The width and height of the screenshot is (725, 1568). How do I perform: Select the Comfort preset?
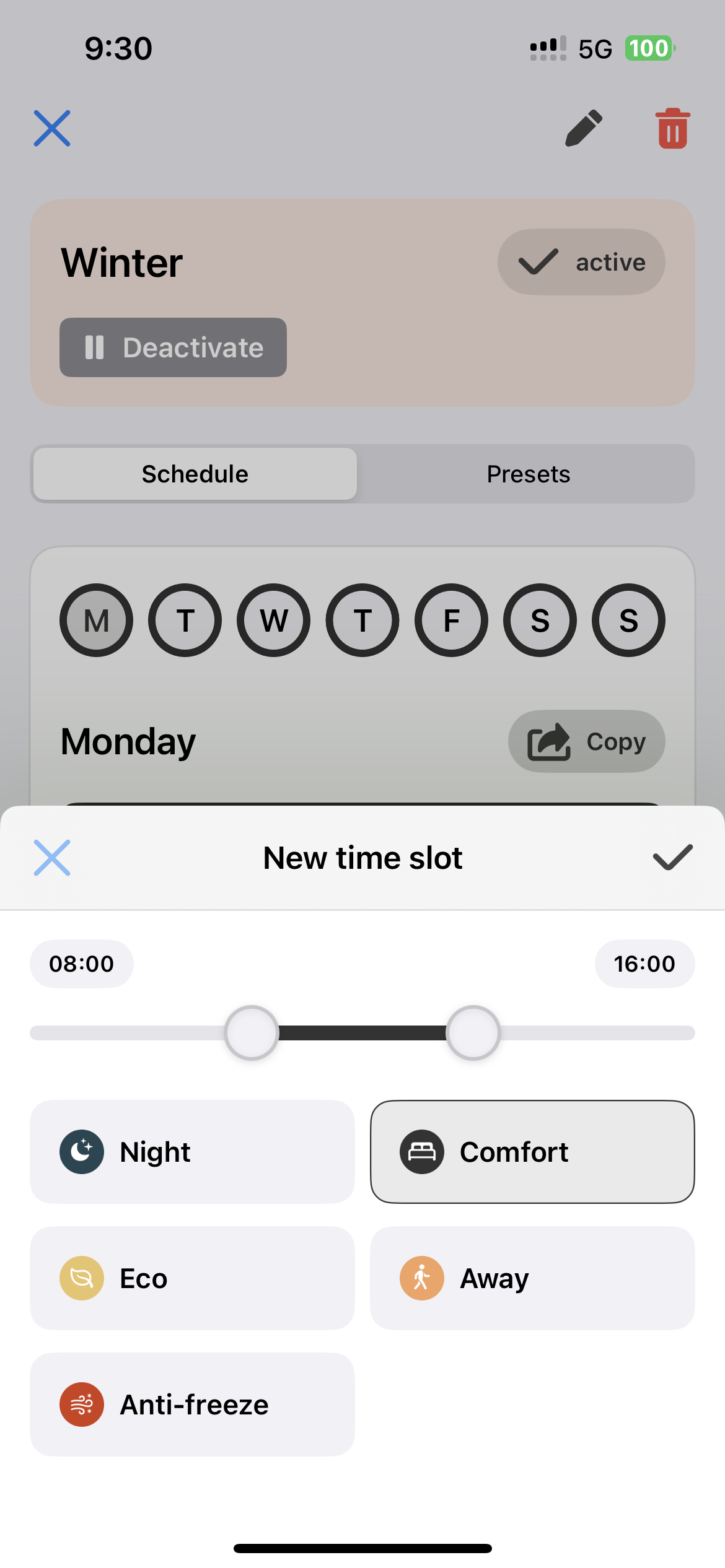[532, 1152]
